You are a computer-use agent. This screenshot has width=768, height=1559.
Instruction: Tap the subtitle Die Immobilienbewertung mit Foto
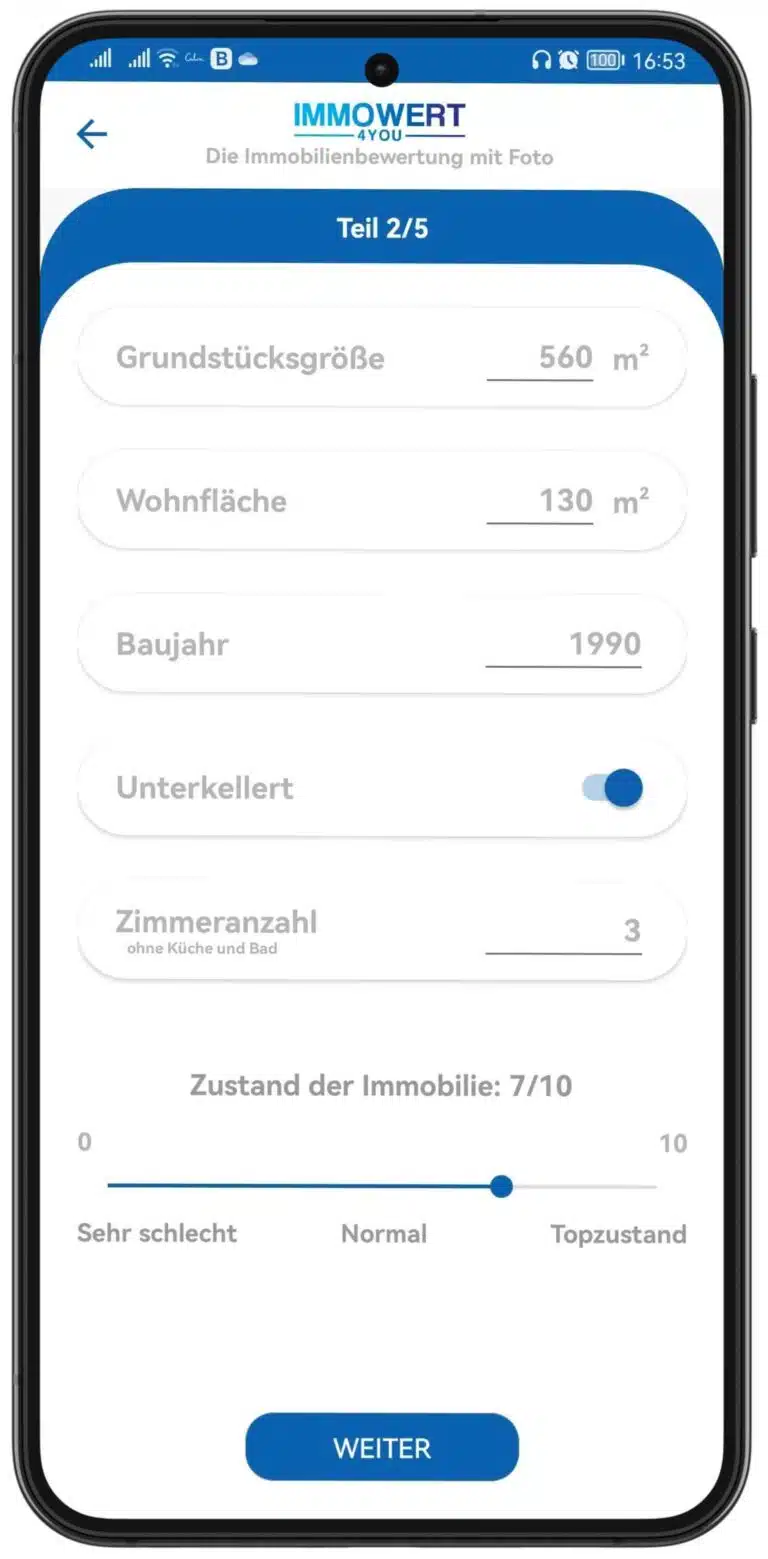pos(382,157)
